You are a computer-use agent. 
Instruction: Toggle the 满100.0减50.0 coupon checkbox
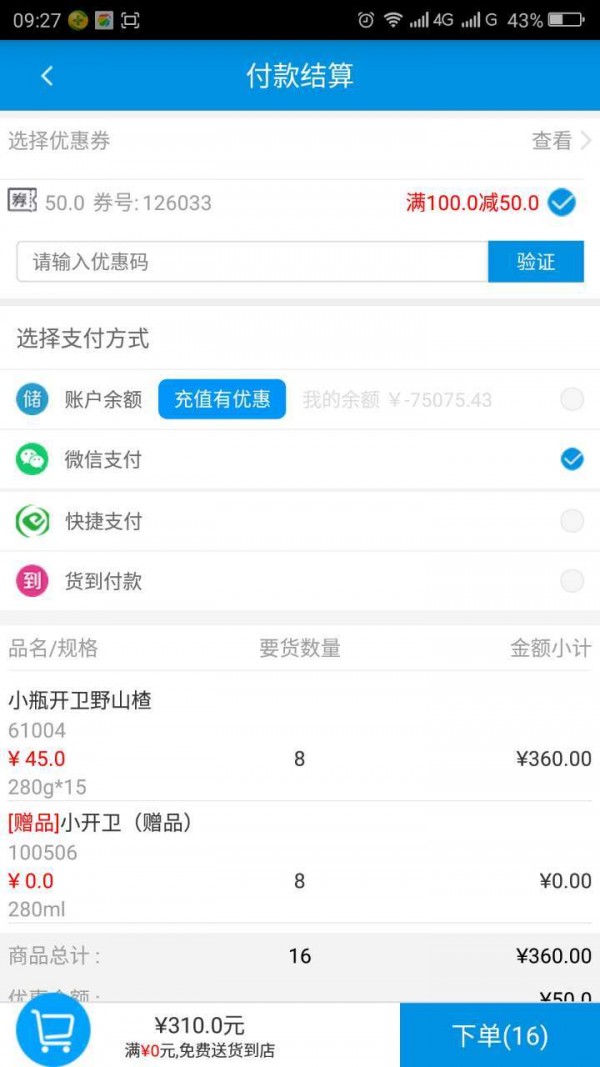[x=562, y=203]
